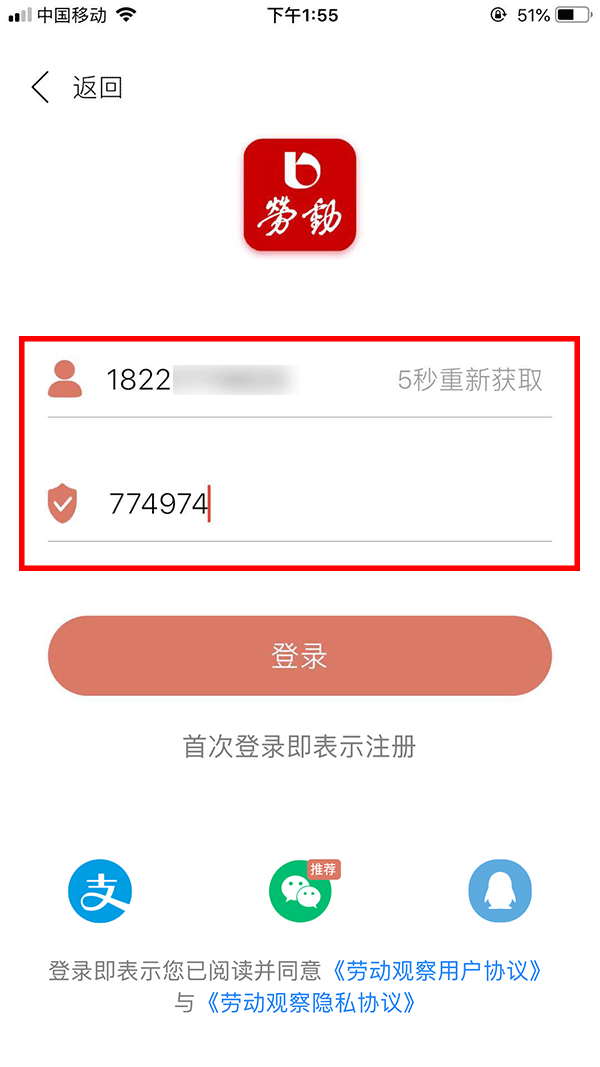Tap the 重新获取 verification code resend button
This screenshot has height=1067, width=600.
[470, 380]
